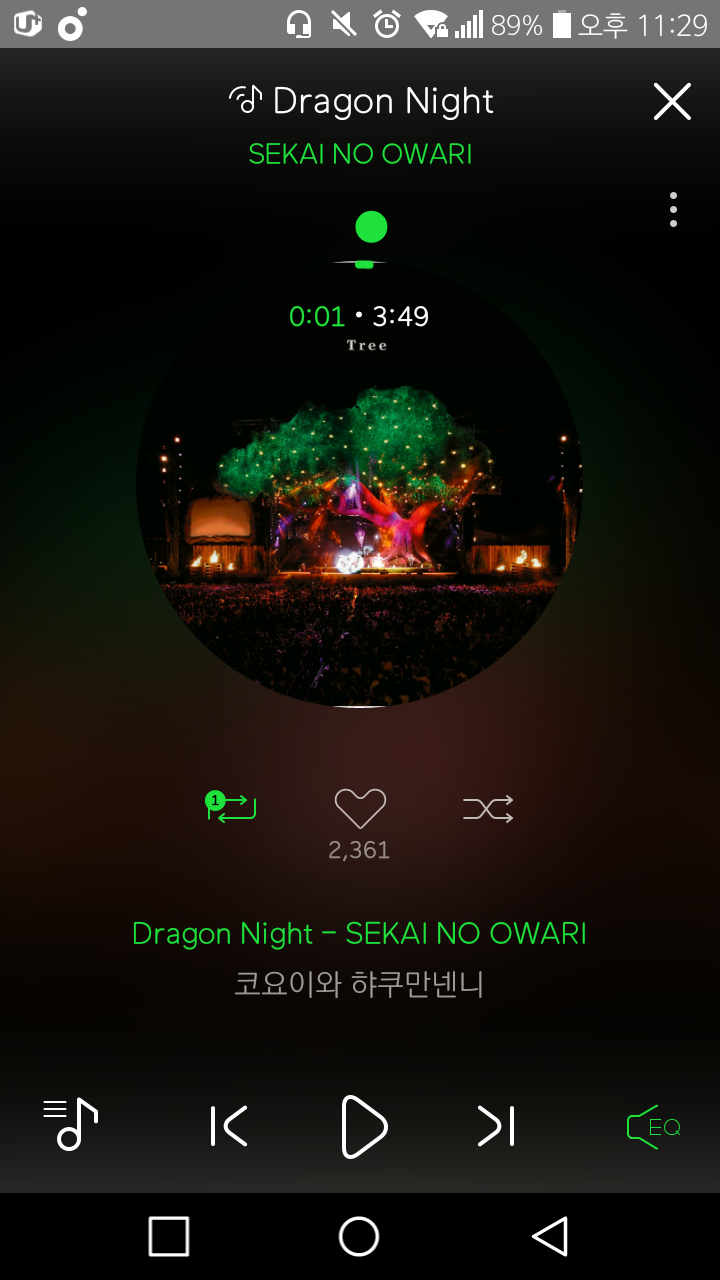Like Dragon Night with the heart icon
Viewport: 720px width, 1280px height.
point(359,807)
